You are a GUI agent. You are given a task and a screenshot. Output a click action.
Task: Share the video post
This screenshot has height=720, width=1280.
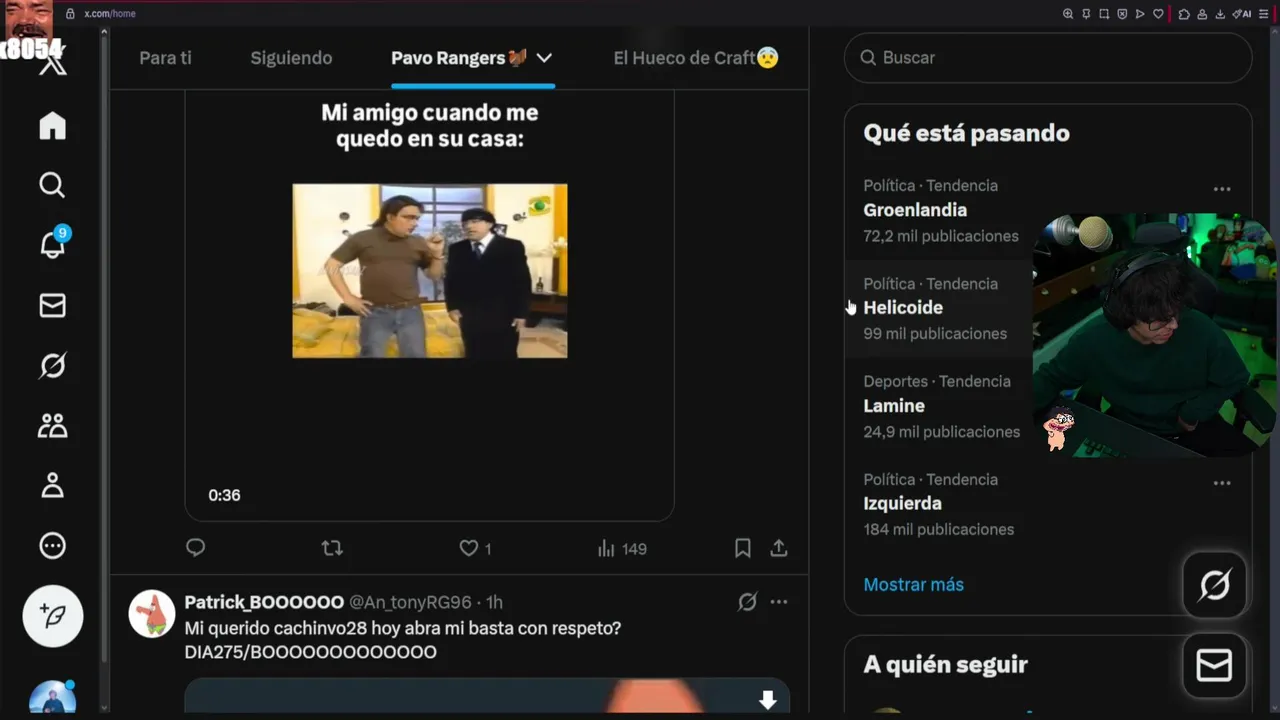[779, 548]
